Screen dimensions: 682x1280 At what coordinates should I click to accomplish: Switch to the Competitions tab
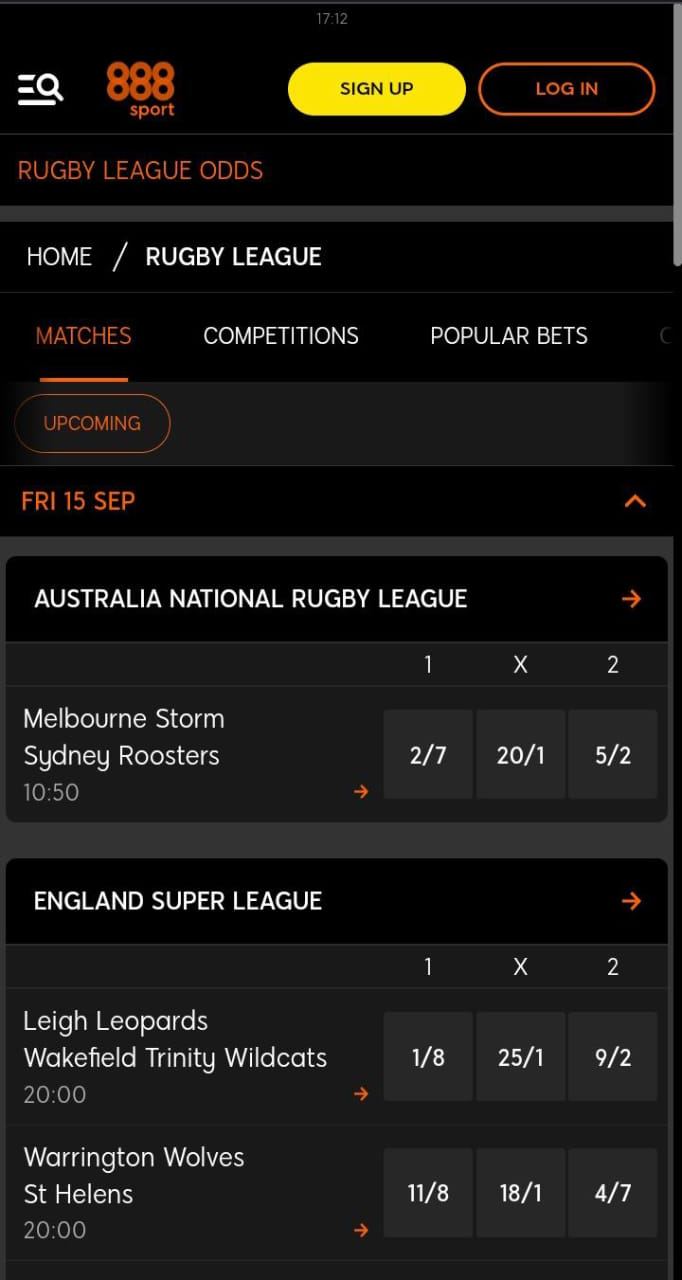[x=281, y=336]
